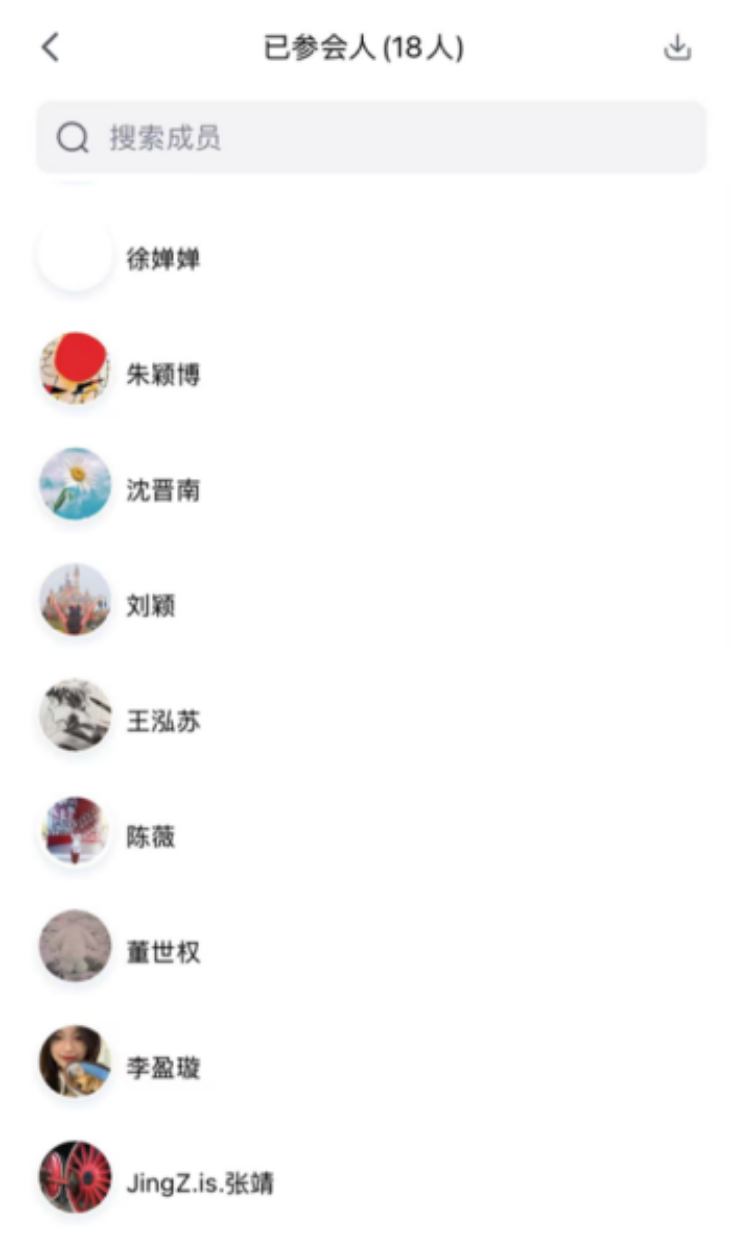Viewport: 732px width, 1235px height.
Task: Select member 董世权
Action: 162,951
